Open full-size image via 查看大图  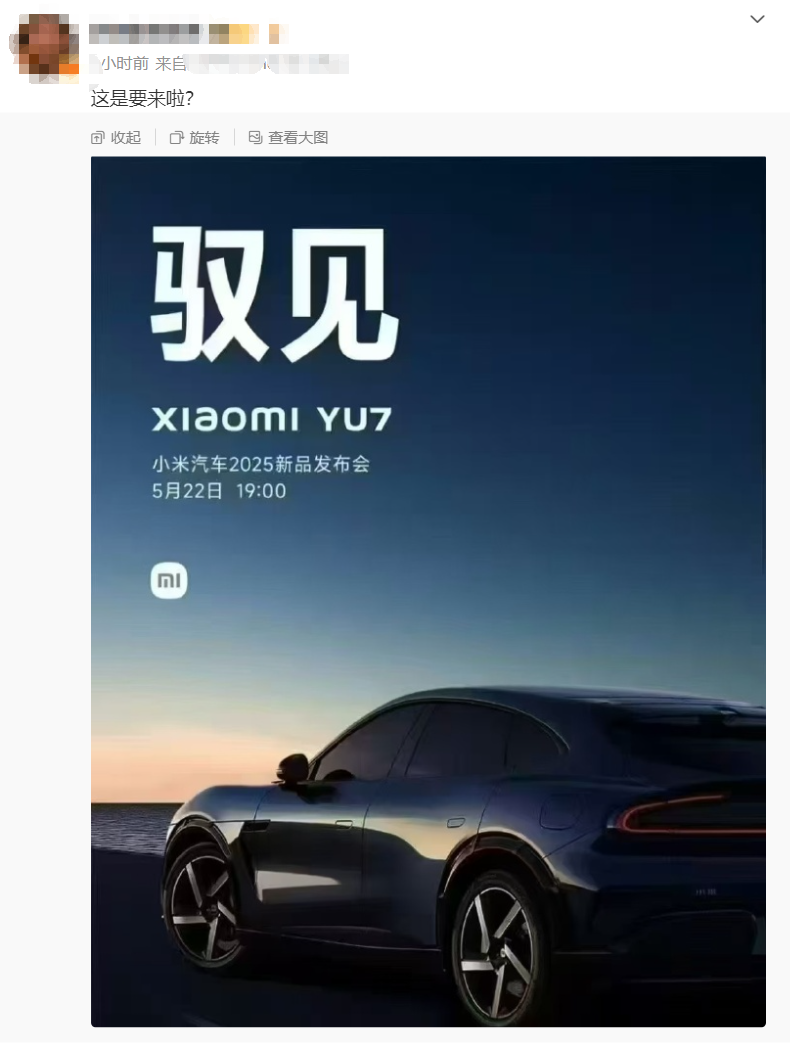coord(288,138)
